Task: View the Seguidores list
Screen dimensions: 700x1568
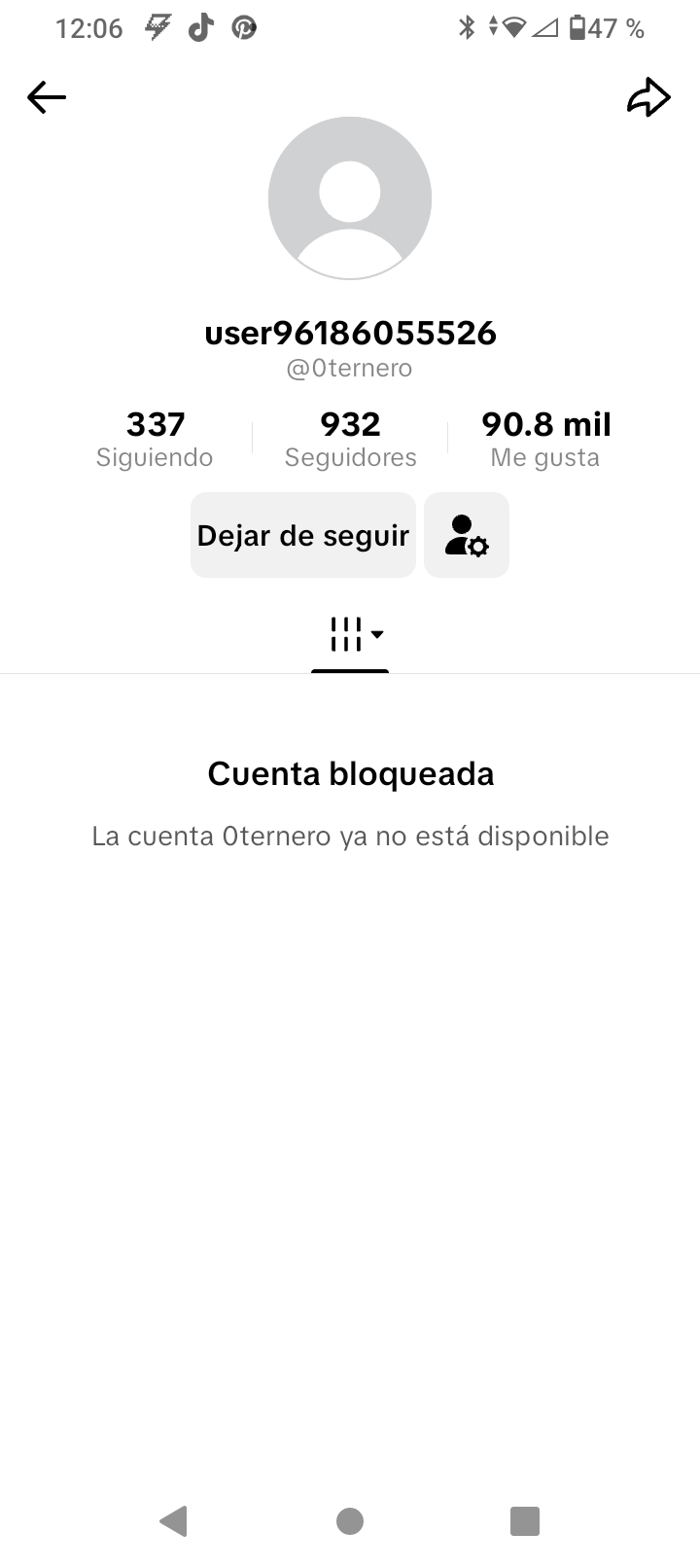Action: point(350,439)
